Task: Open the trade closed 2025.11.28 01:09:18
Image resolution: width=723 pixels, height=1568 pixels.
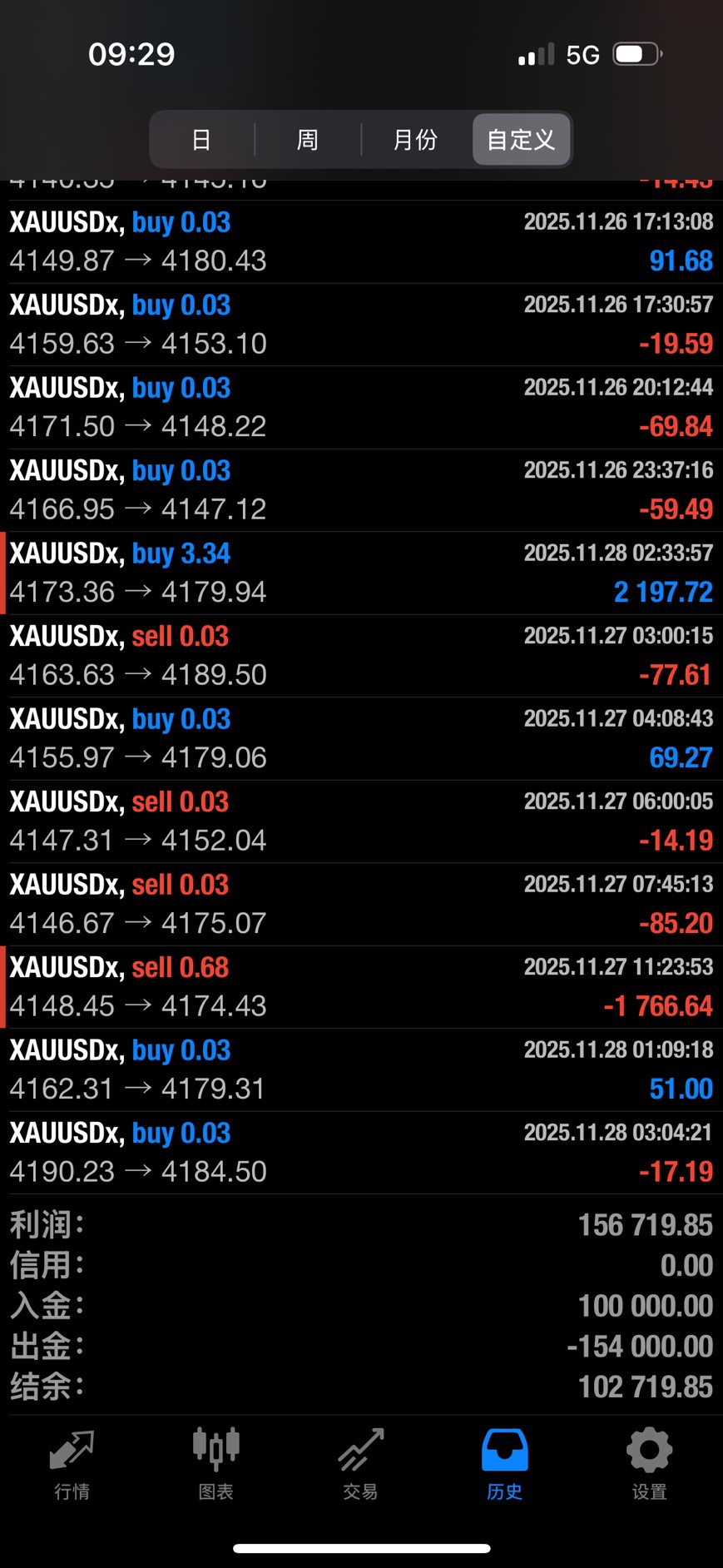Action: (x=361, y=1069)
